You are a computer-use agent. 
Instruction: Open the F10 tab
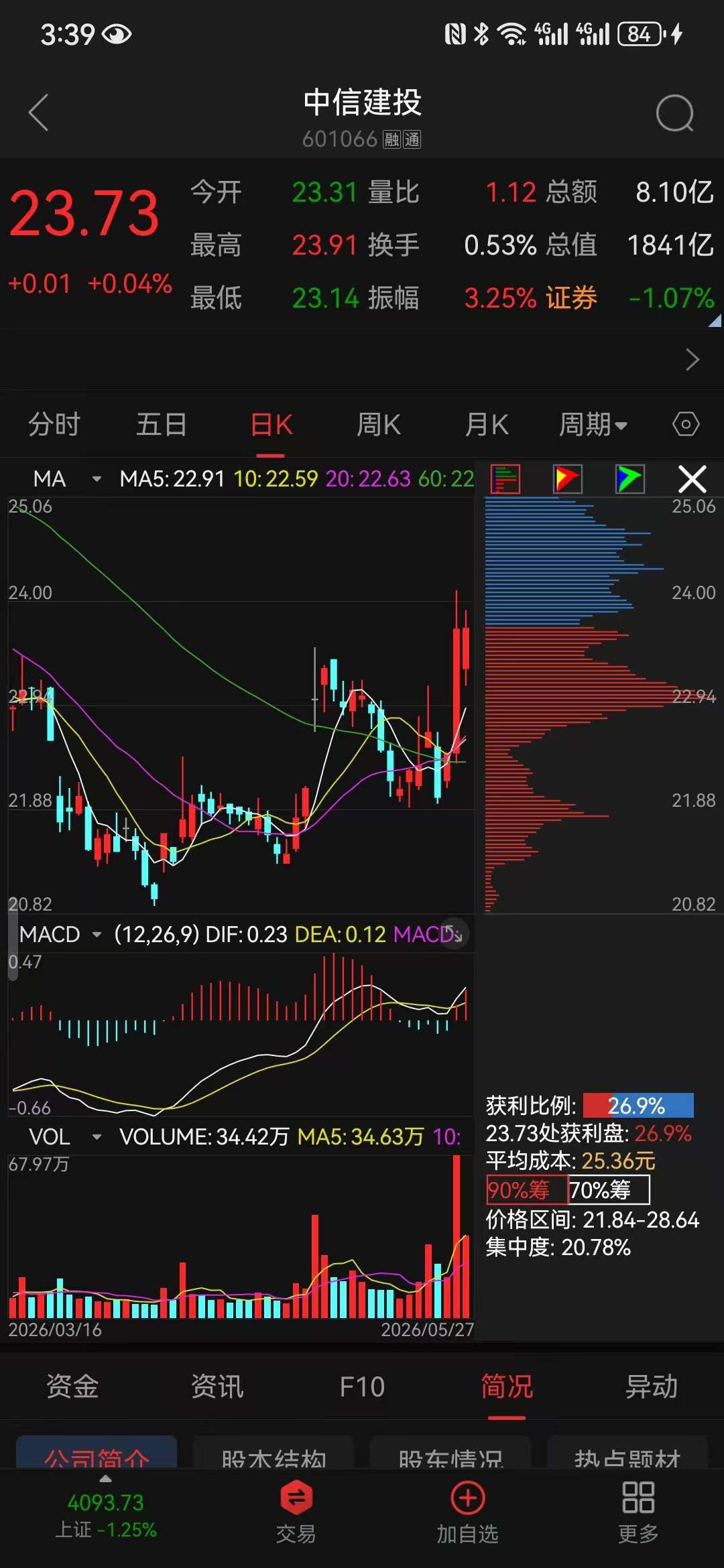point(362,1386)
